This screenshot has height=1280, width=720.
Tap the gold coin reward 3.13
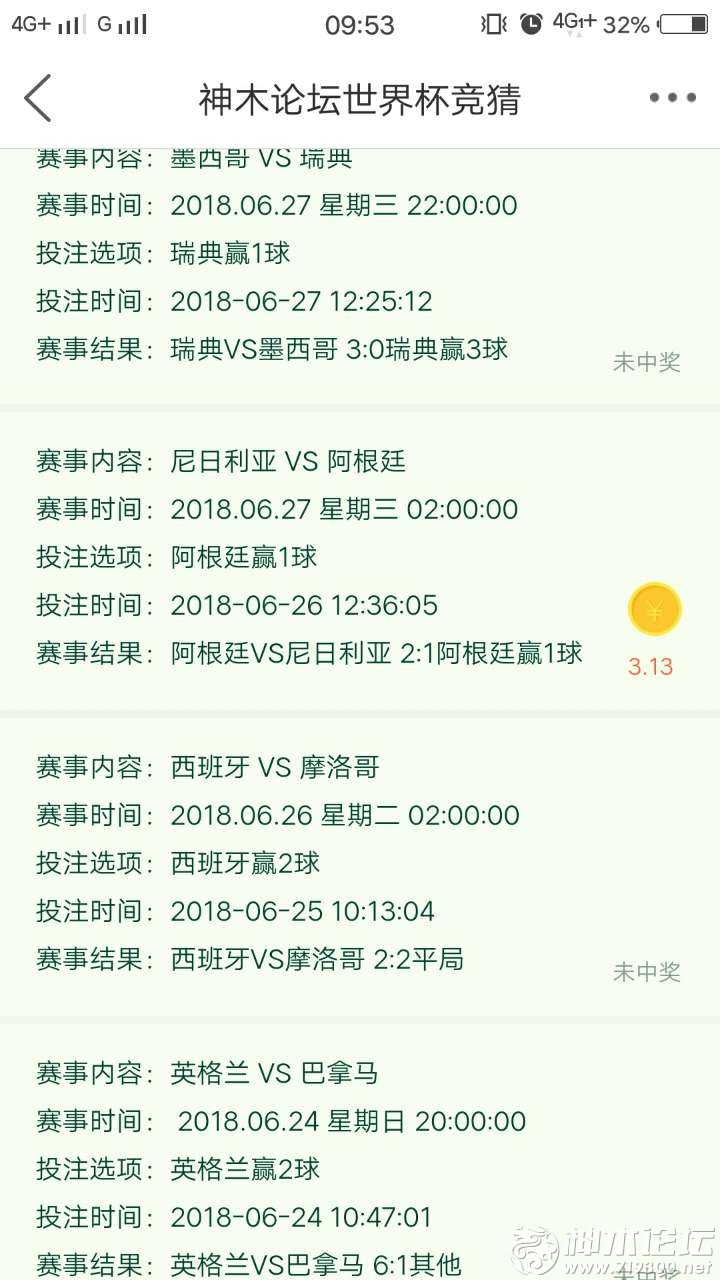coord(654,609)
